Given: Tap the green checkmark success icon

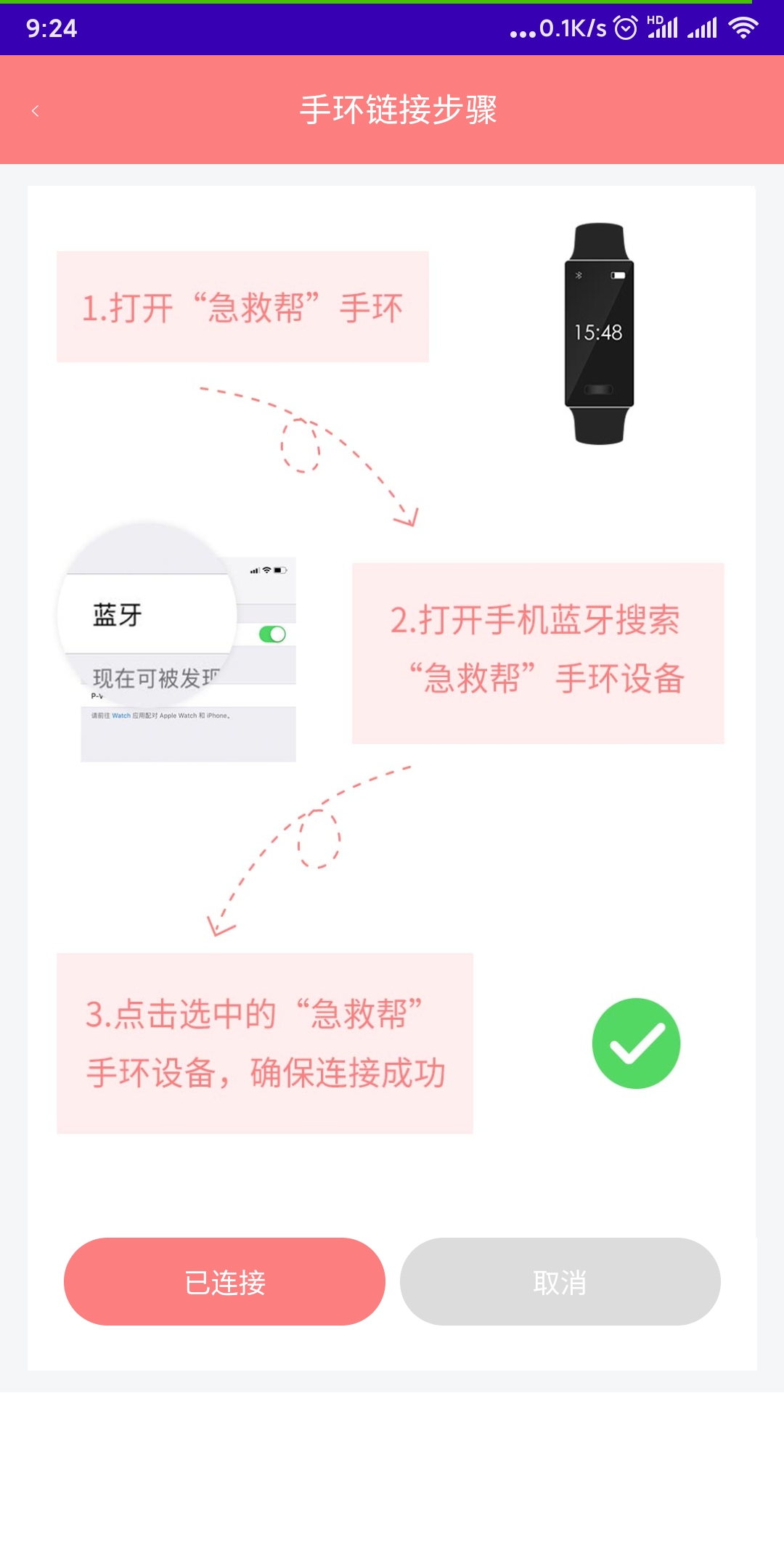Looking at the screenshot, I should (x=637, y=1043).
